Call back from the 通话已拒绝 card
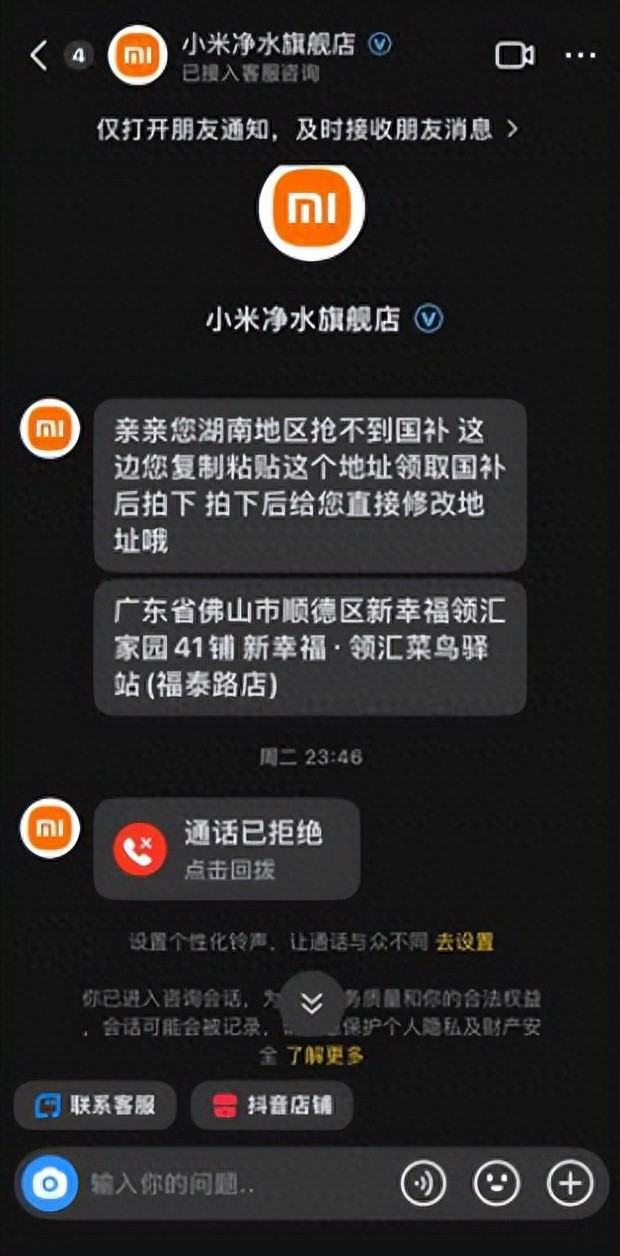Screen dimensions: 620x1256 click(x=226, y=849)
